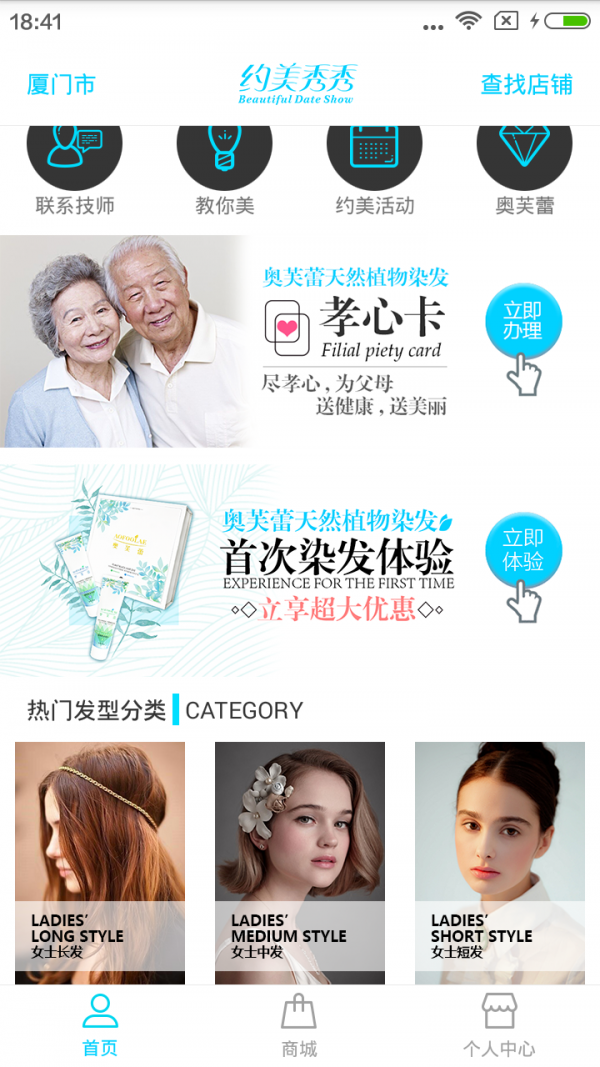Open the 首次染发体验 first-time experience banner

point(300,570)
